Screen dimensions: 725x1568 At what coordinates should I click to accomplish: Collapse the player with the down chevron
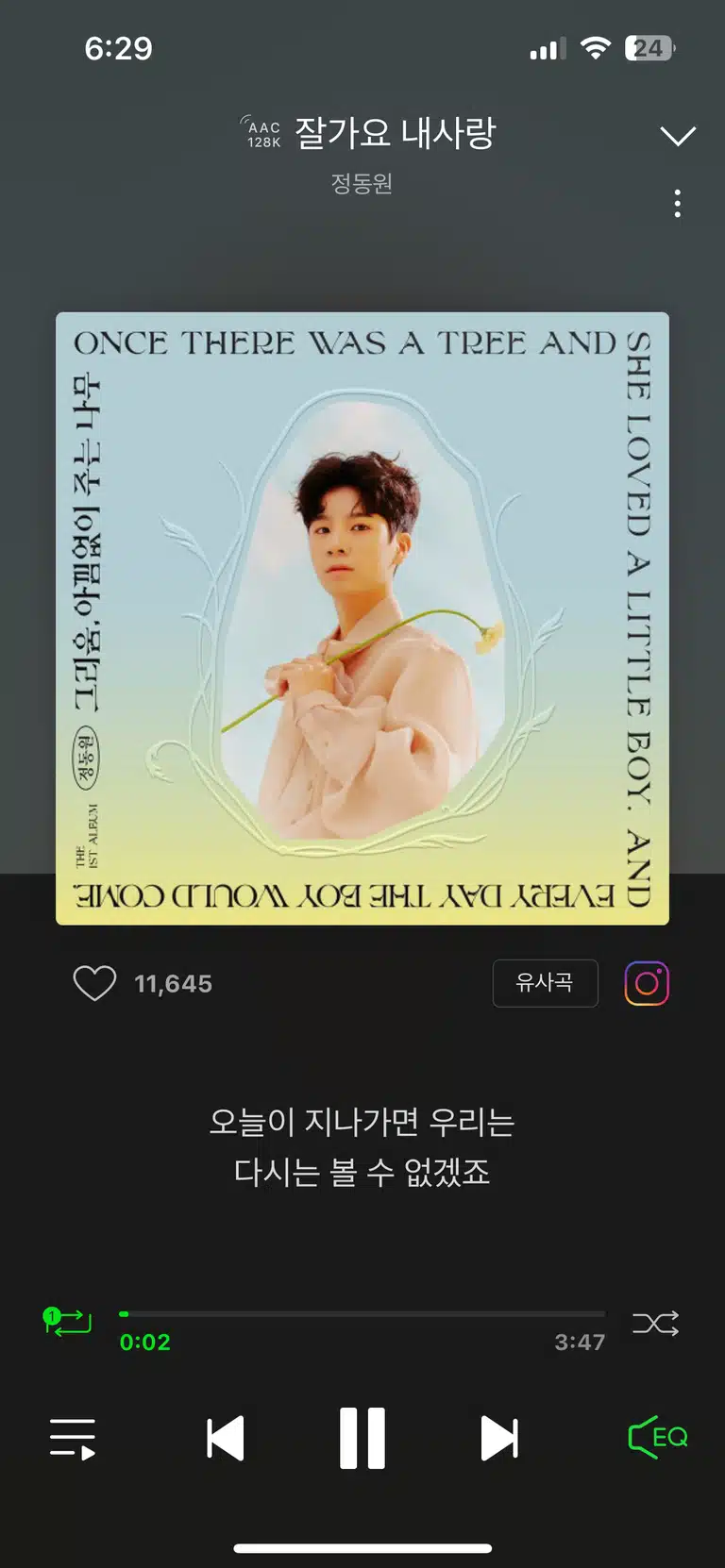point(678,136)
